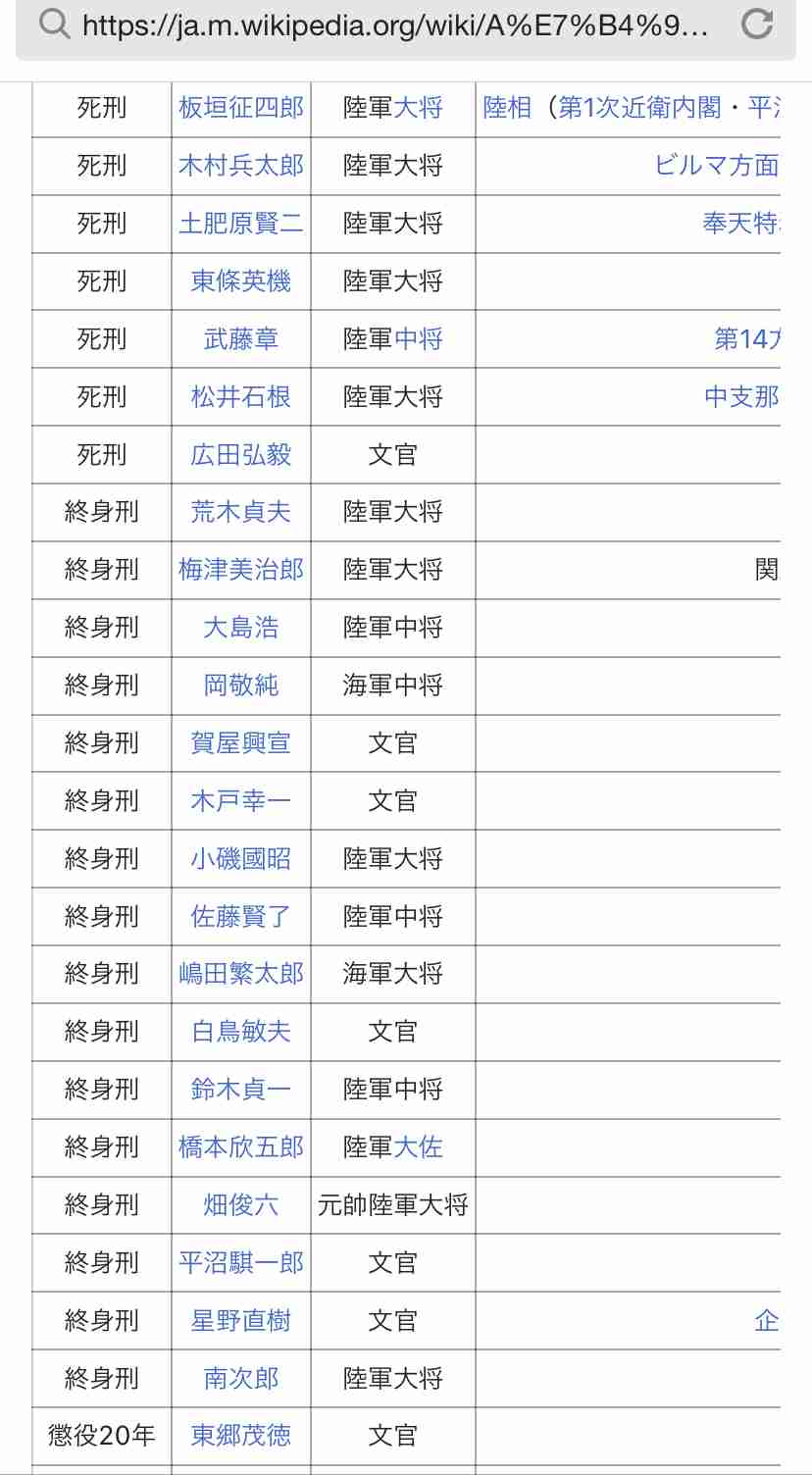Open the 木村兵太郎 link
This screenshot has height=1475, width=812.
(x=241, y=166)
